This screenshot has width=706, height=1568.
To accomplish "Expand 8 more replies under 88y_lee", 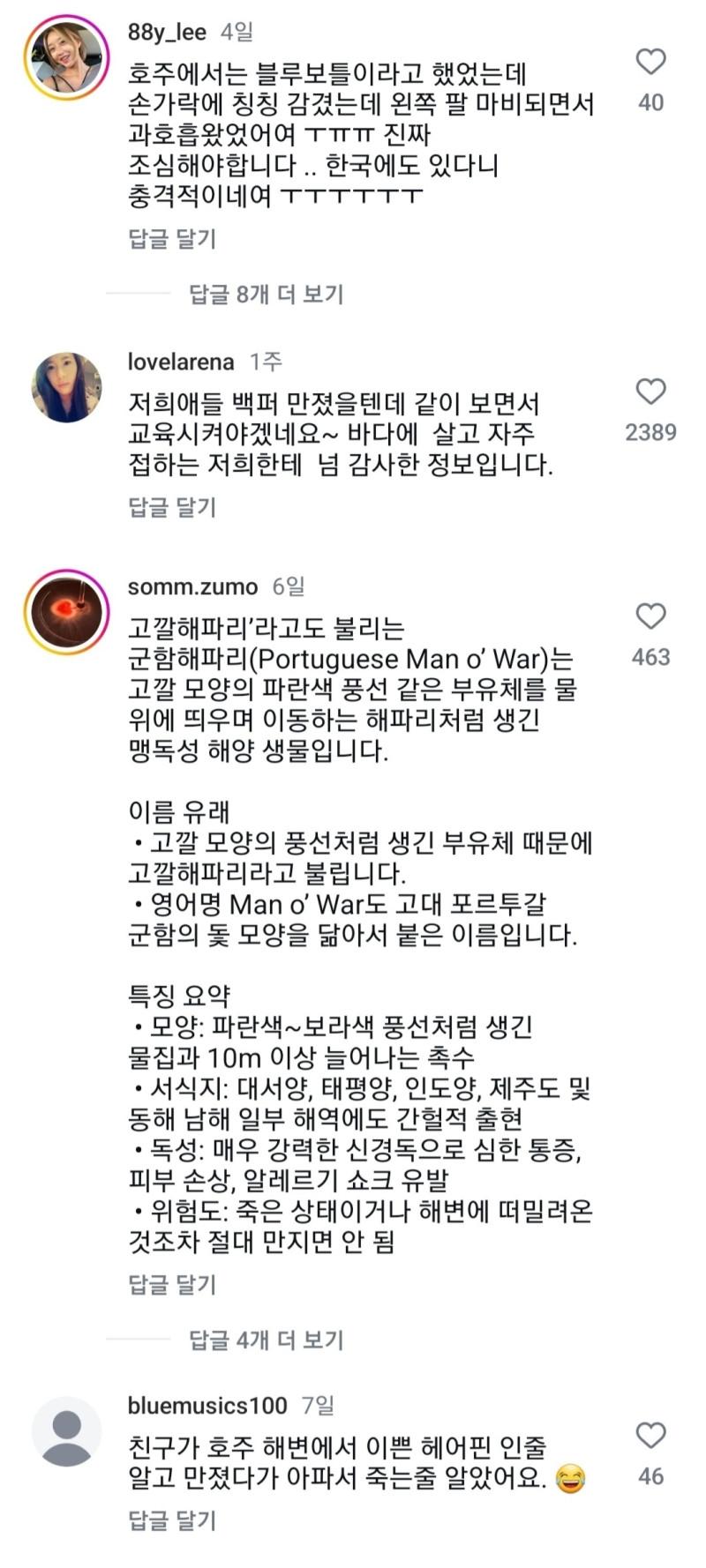I will 266,294.
